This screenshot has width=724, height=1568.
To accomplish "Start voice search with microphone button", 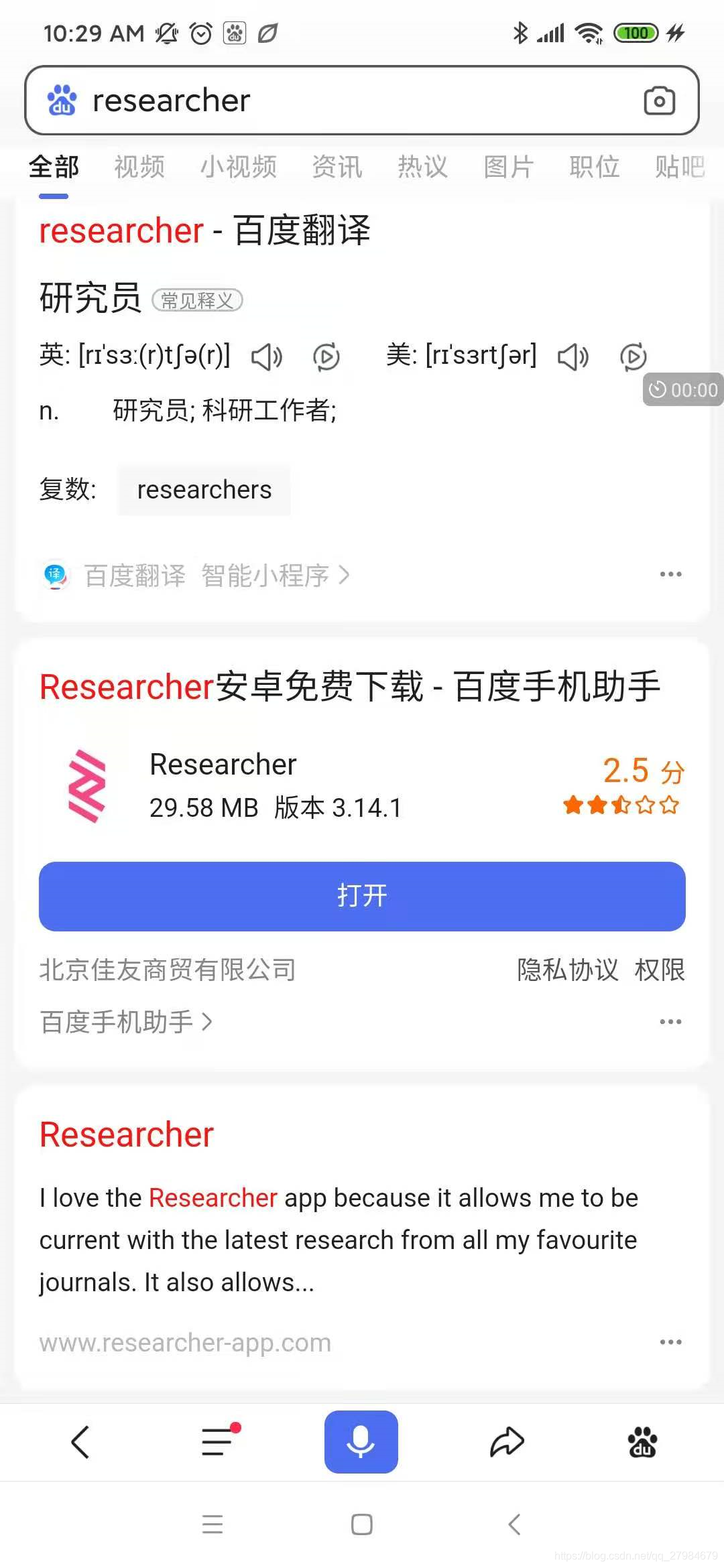I will coord(361,1442).
